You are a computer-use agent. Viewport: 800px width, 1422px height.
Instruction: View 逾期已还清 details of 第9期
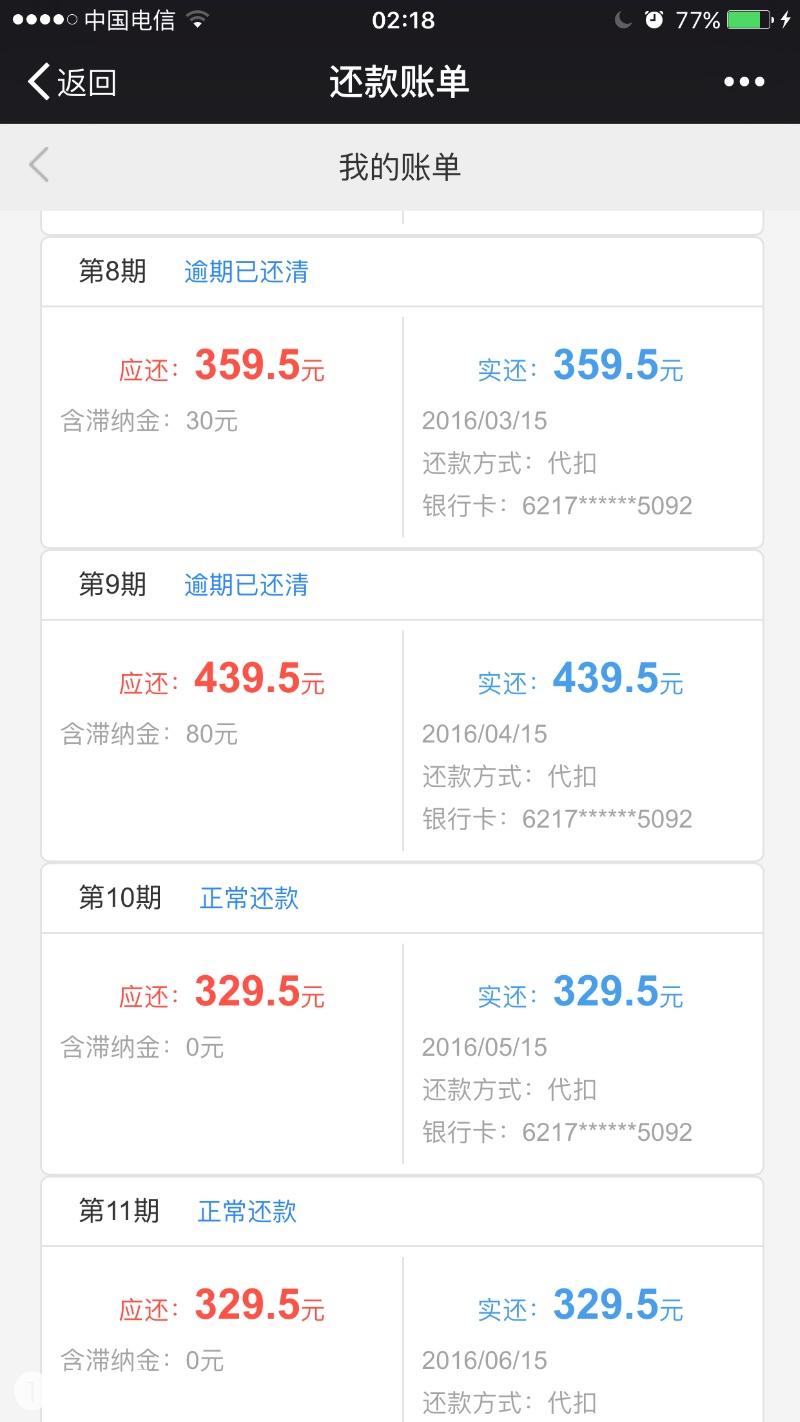[248, 585]
